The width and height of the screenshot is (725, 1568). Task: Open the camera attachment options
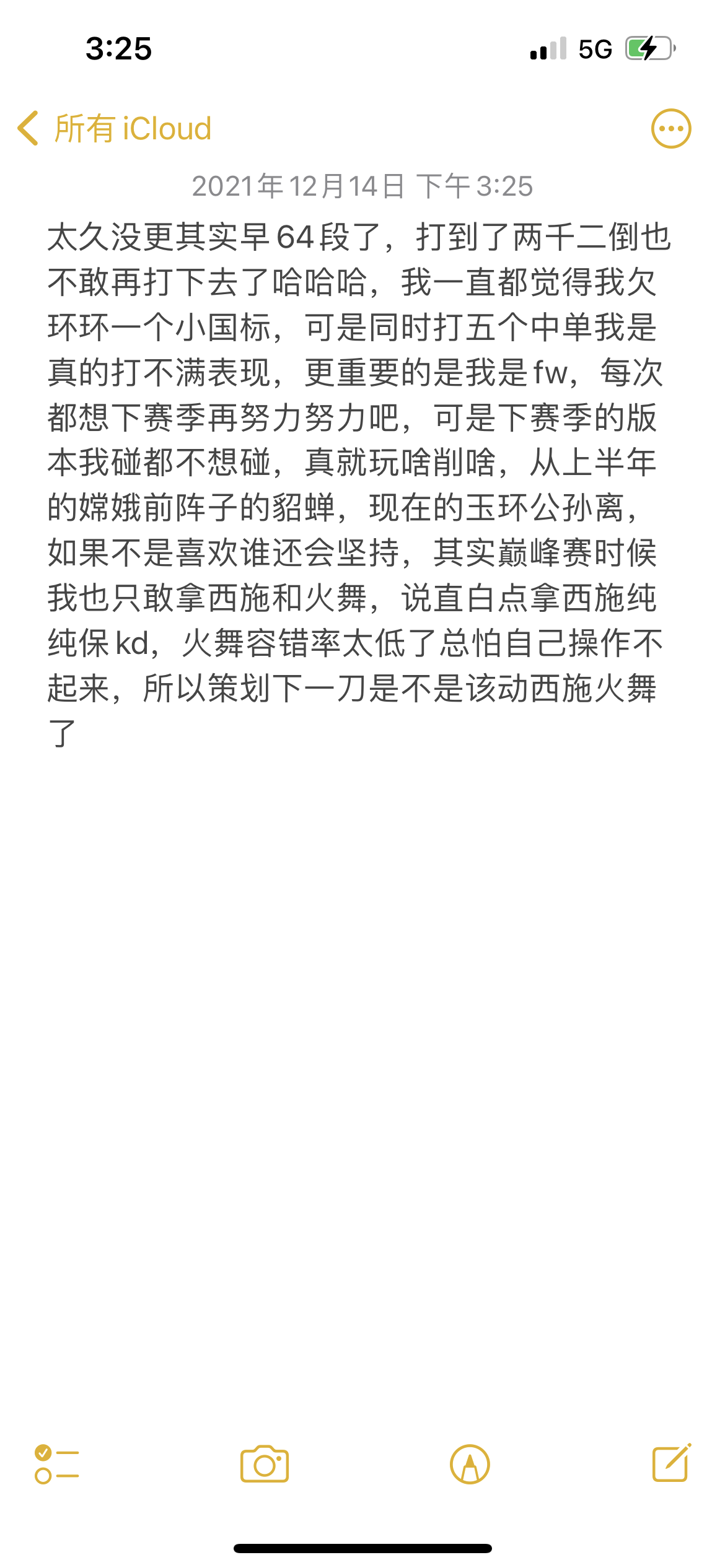265,1465
